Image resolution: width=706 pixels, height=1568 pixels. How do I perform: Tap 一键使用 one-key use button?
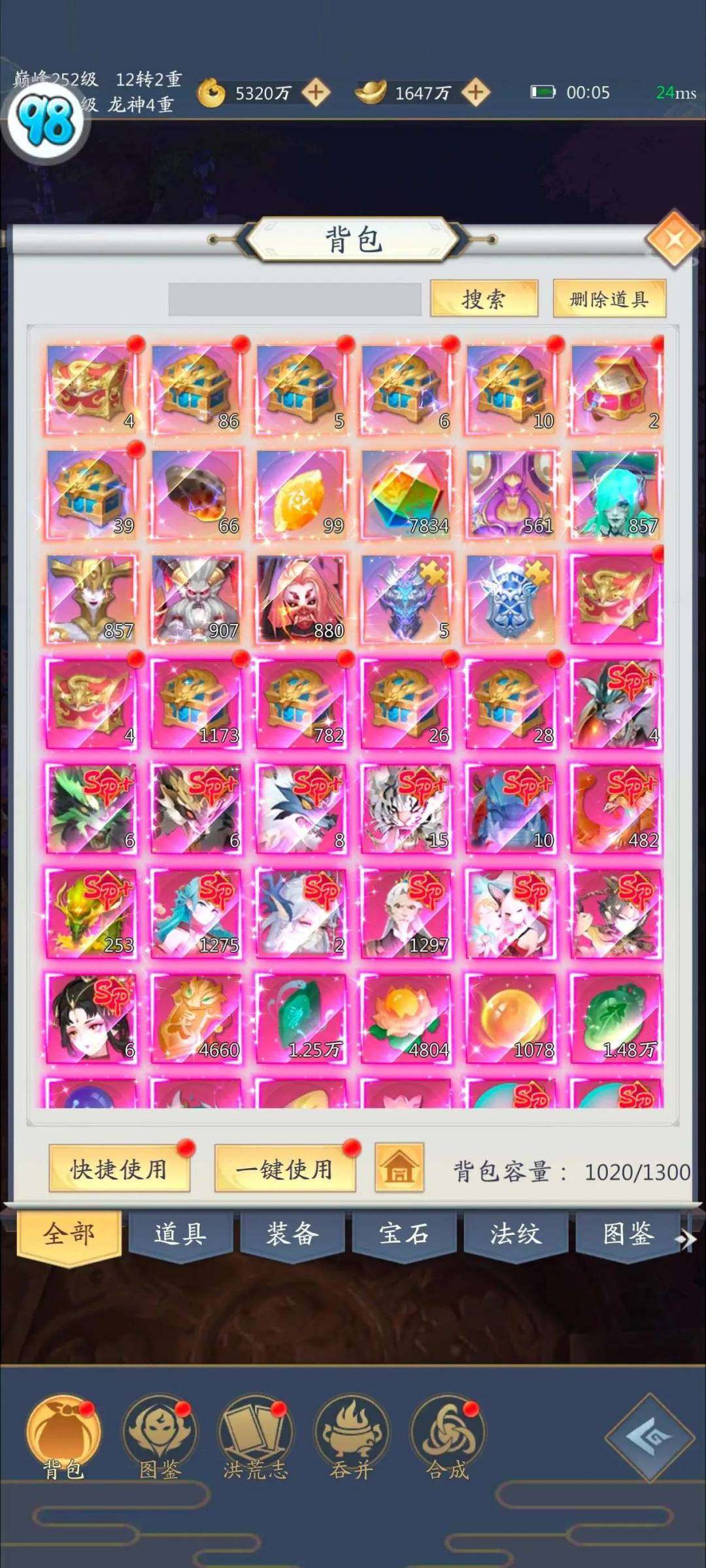pos(284,1169)
